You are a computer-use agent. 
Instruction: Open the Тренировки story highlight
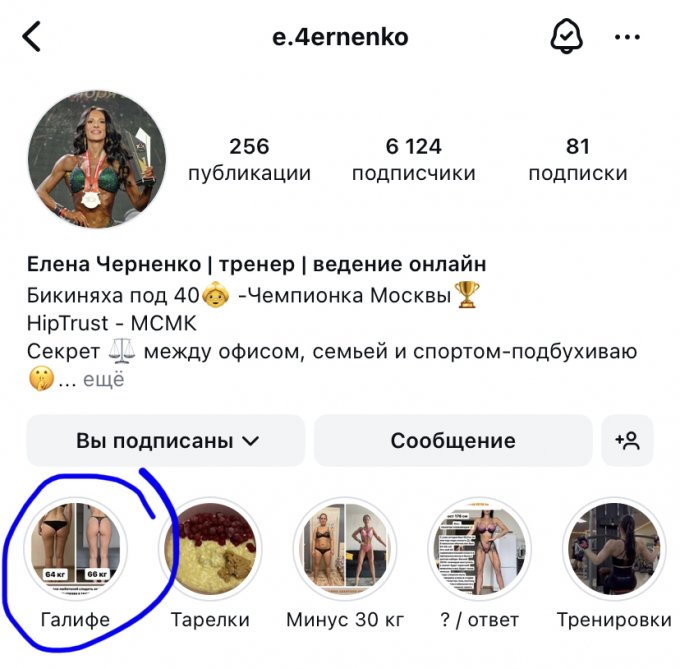pos(613,549)
